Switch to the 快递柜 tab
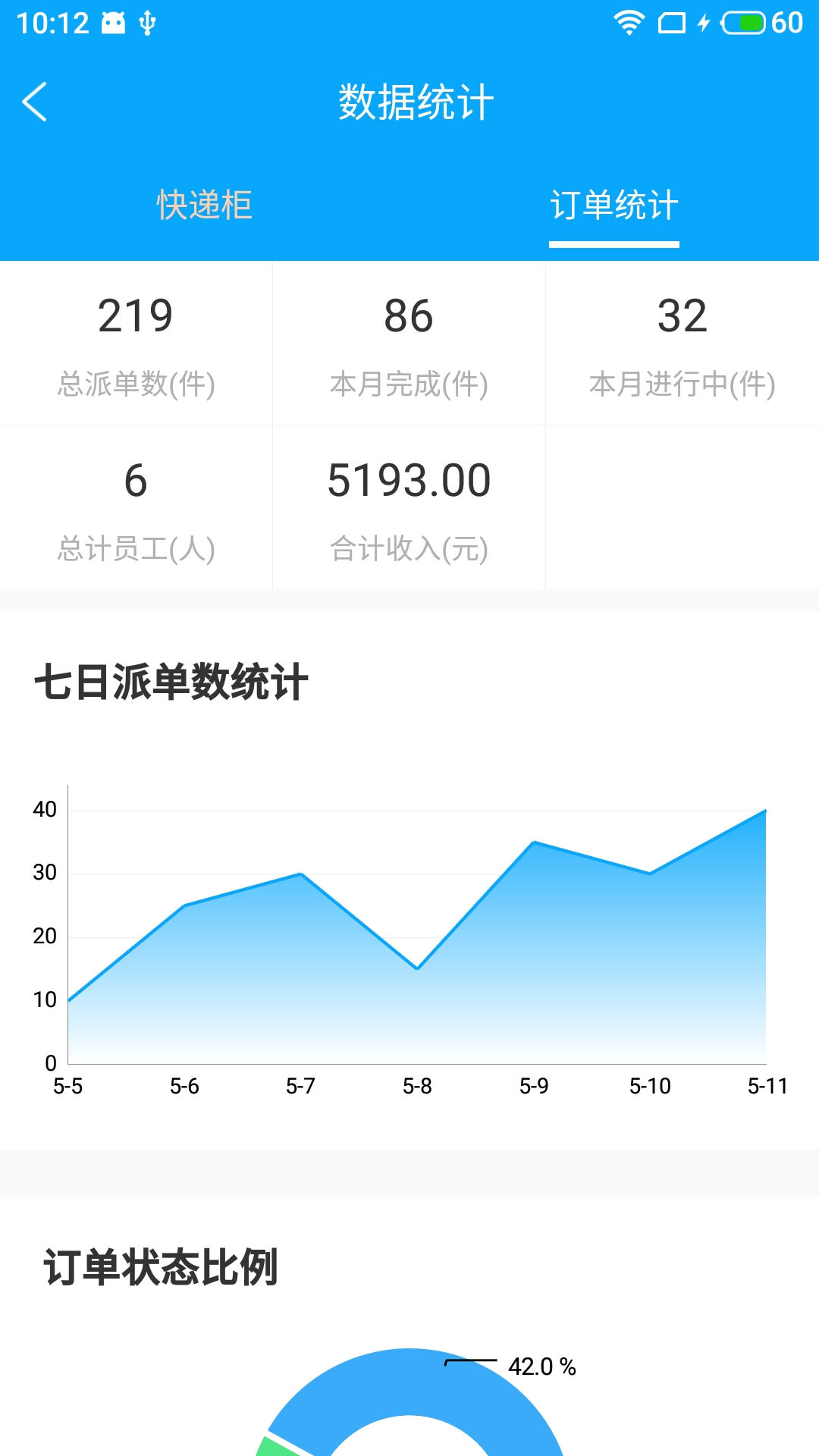Screen dimensions: 819x1456 (204, 206)
